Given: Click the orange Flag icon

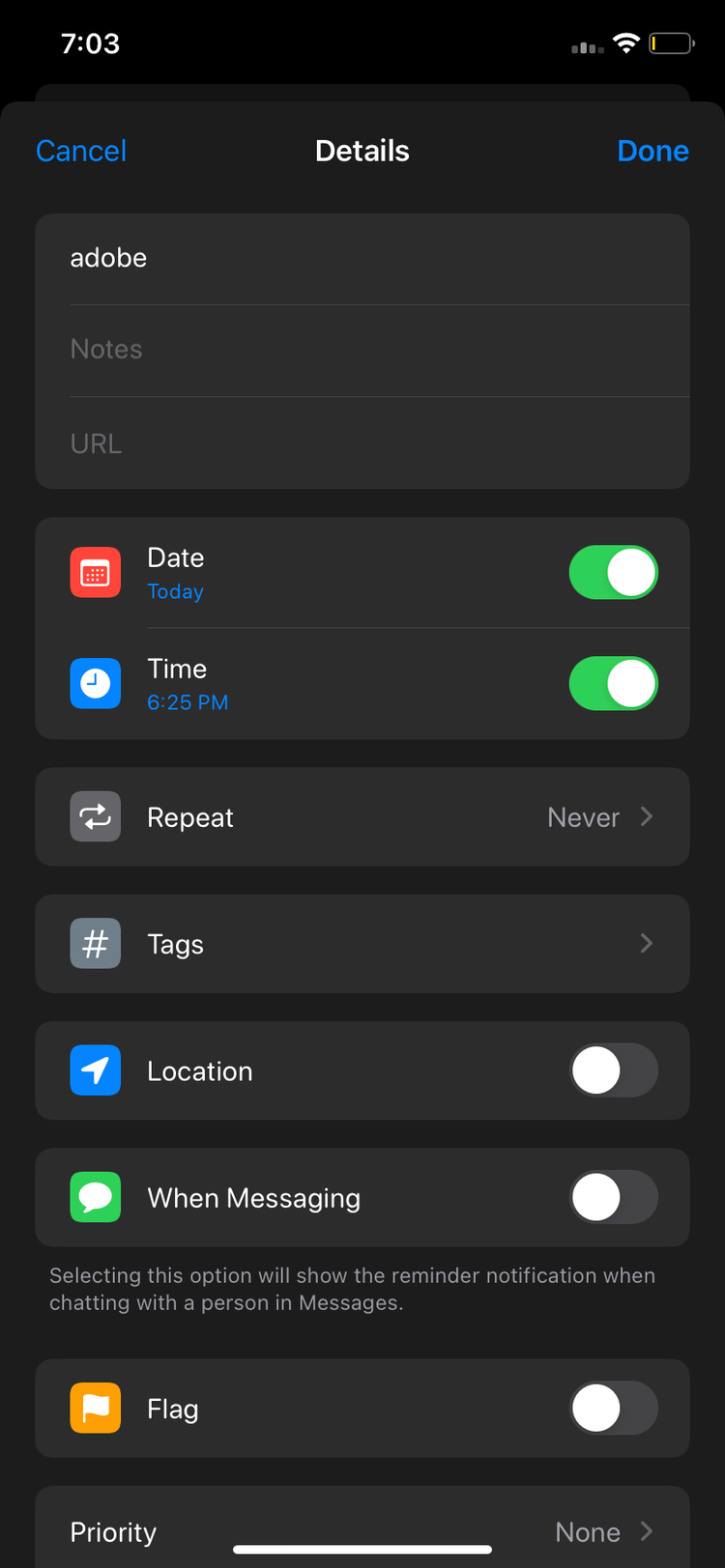Looking at the screenshot, I should pyautogui.click(x=95, y=1408).
